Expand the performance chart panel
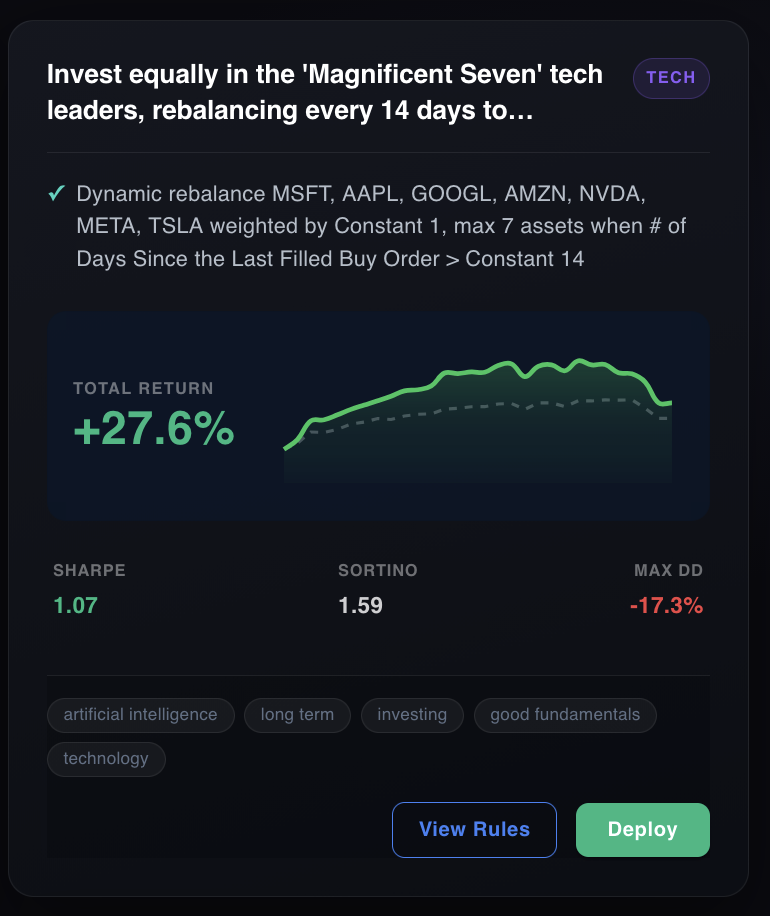770x916 pixels. tap(378, 416)
